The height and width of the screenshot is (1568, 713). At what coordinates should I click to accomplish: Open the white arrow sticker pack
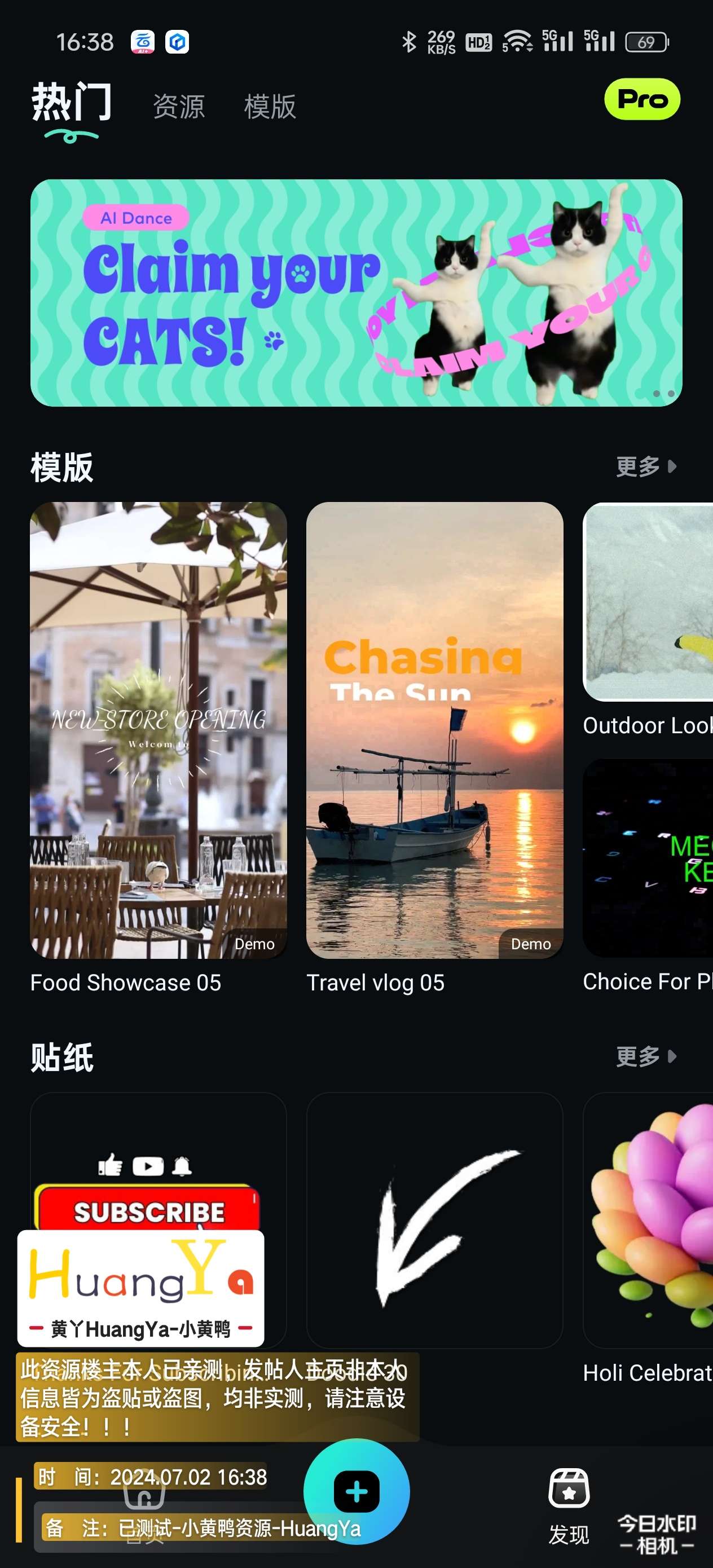point(435,1221)
